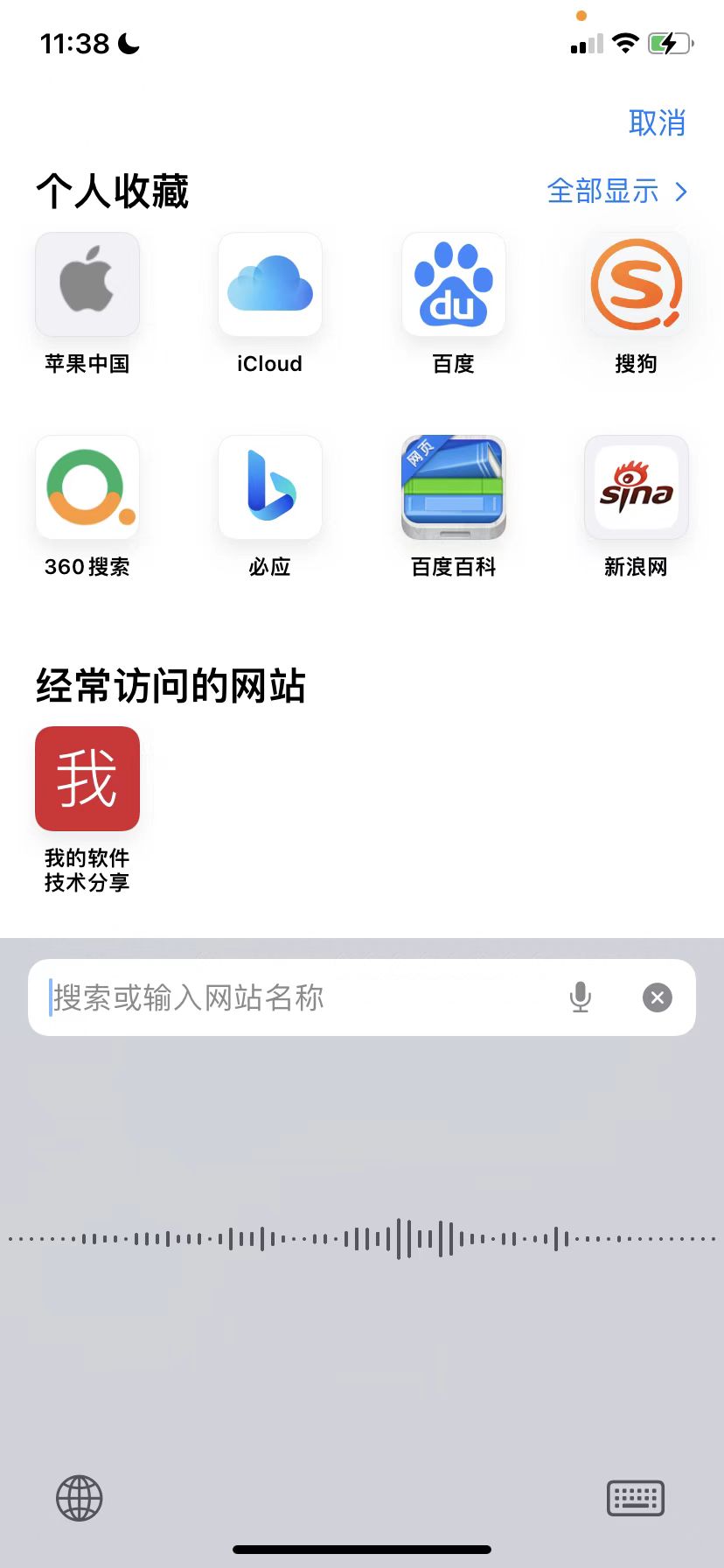Open the 百度 favorite

pyautogui.click(x=453, y=285)
